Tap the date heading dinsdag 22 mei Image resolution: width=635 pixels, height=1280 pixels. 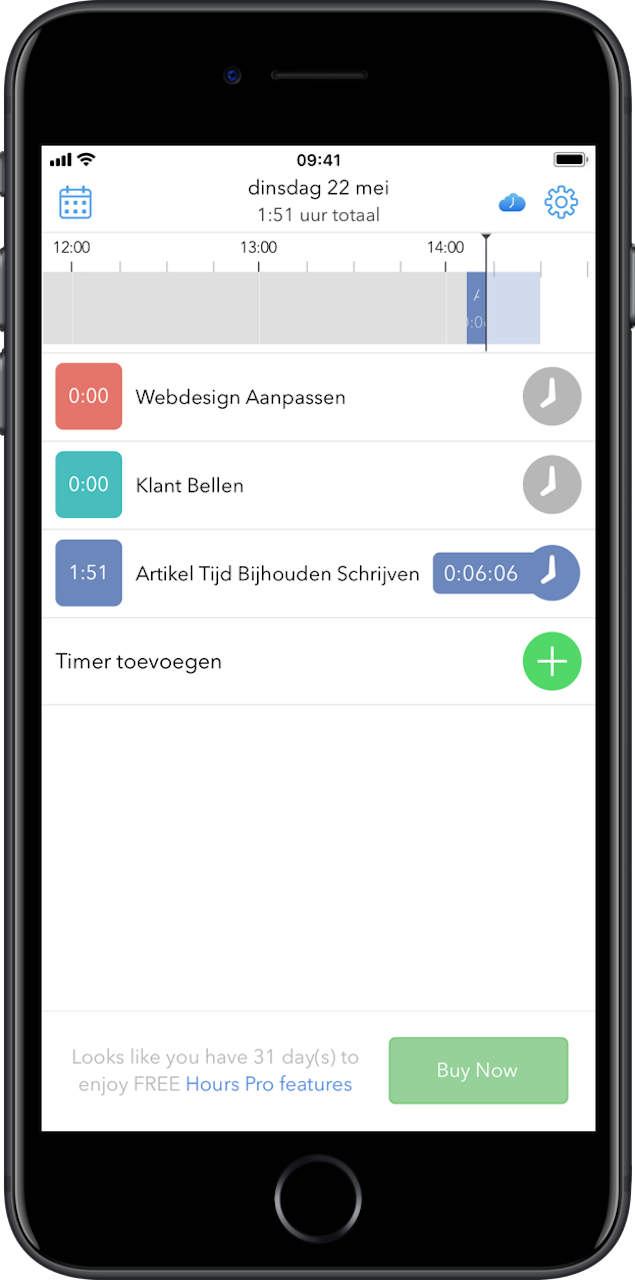pyautogui.click(x=319, y=188)
